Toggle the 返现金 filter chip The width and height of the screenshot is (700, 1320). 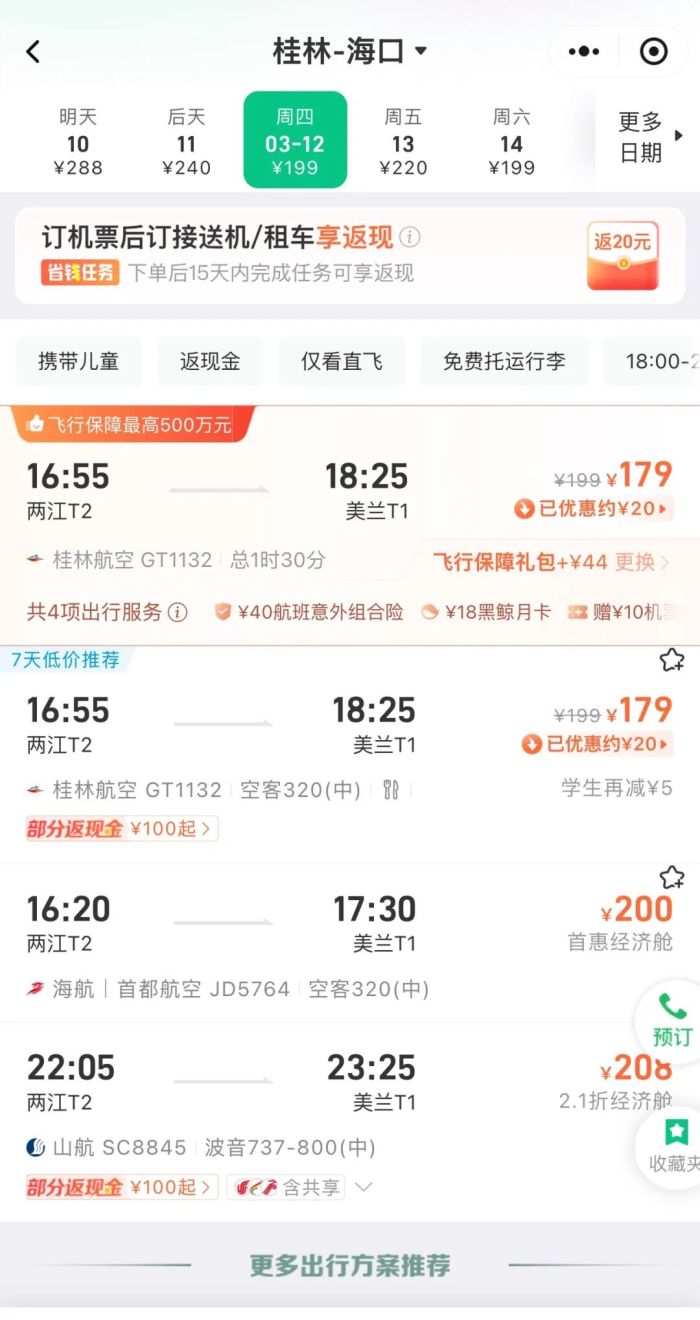point(210,362)
